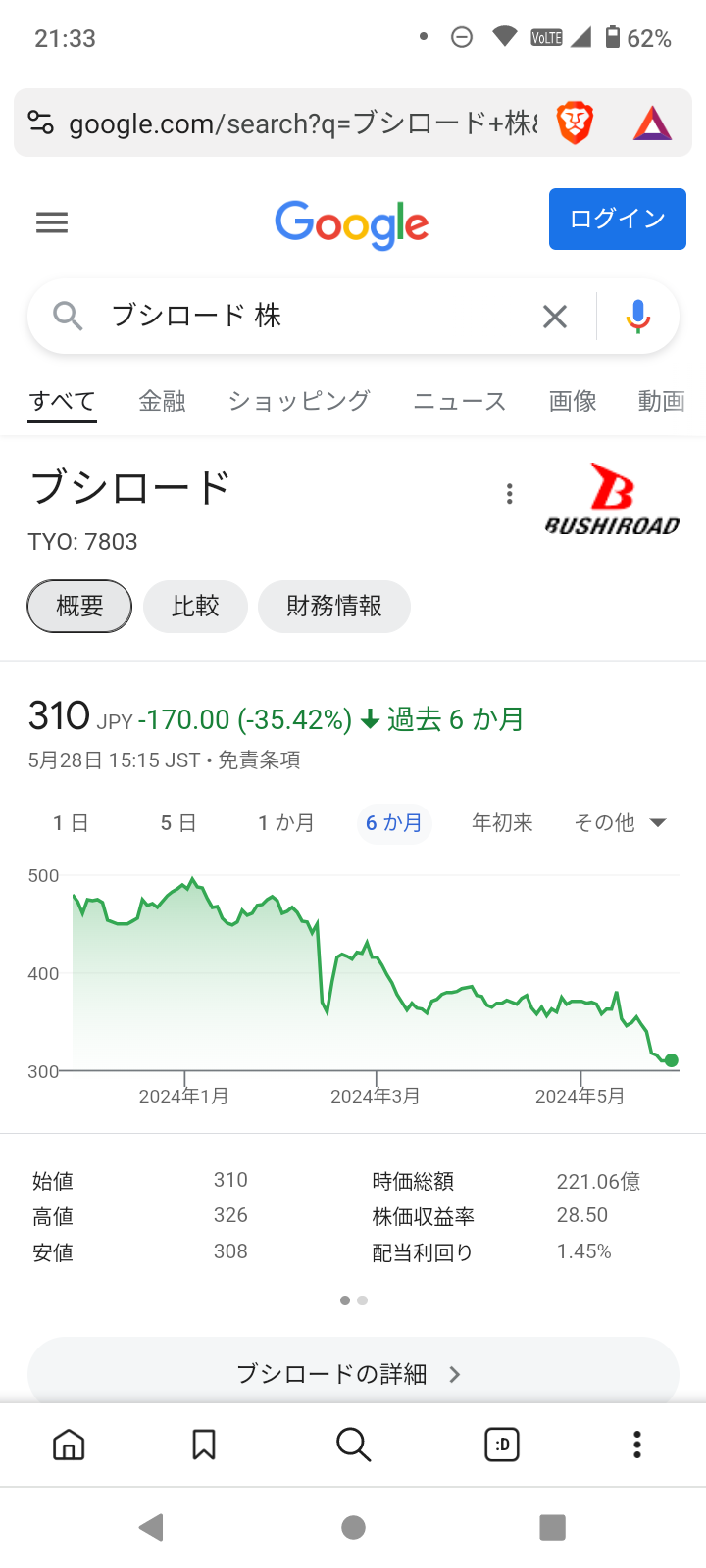Image resolution: width=706 pixels, height=1568 pixels.
Task: Open ブシロードの詳細 link
Action: pos(353,1374)
